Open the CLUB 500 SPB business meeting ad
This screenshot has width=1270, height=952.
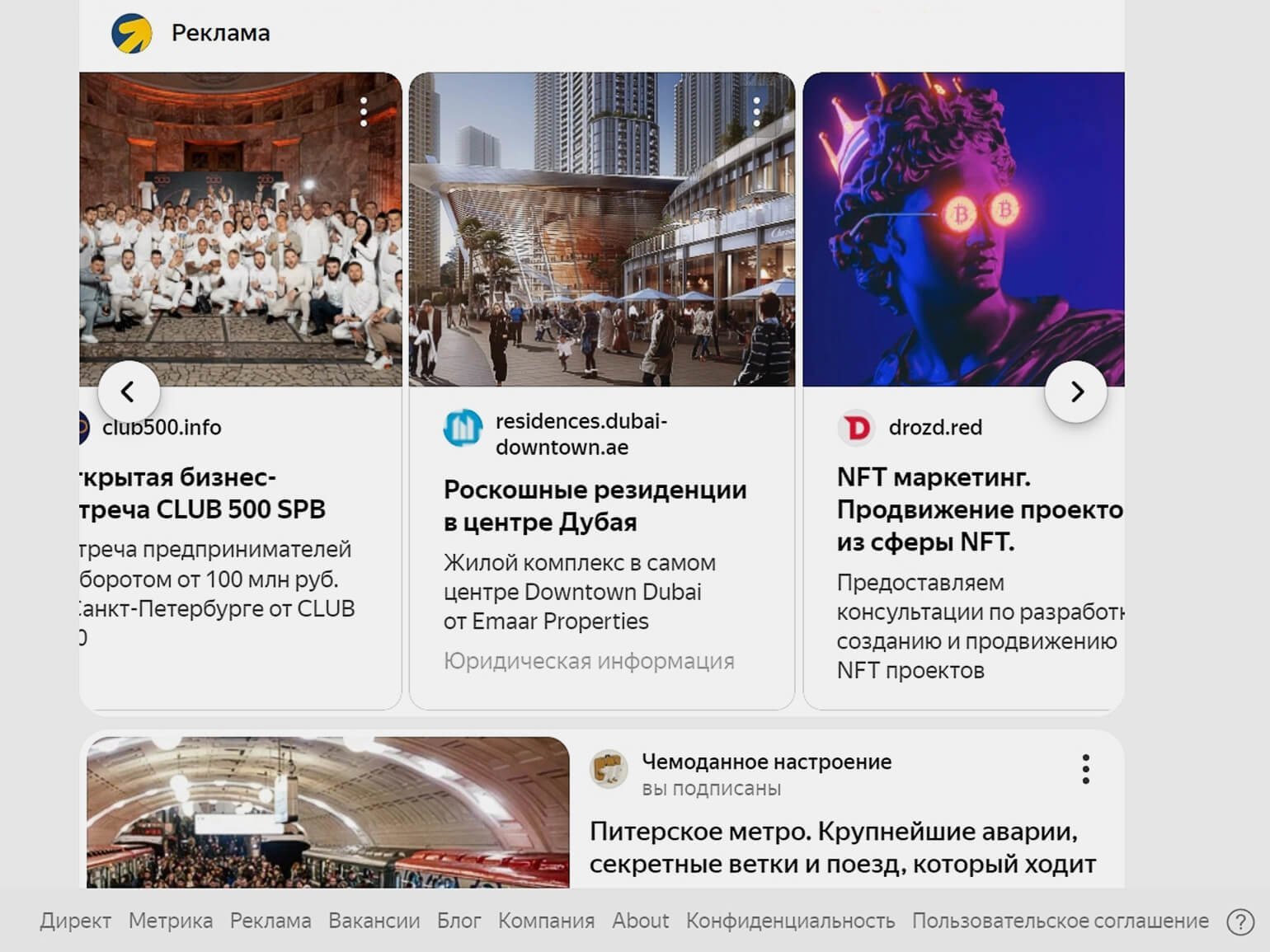pyautogui.click(x=201, y=493)
